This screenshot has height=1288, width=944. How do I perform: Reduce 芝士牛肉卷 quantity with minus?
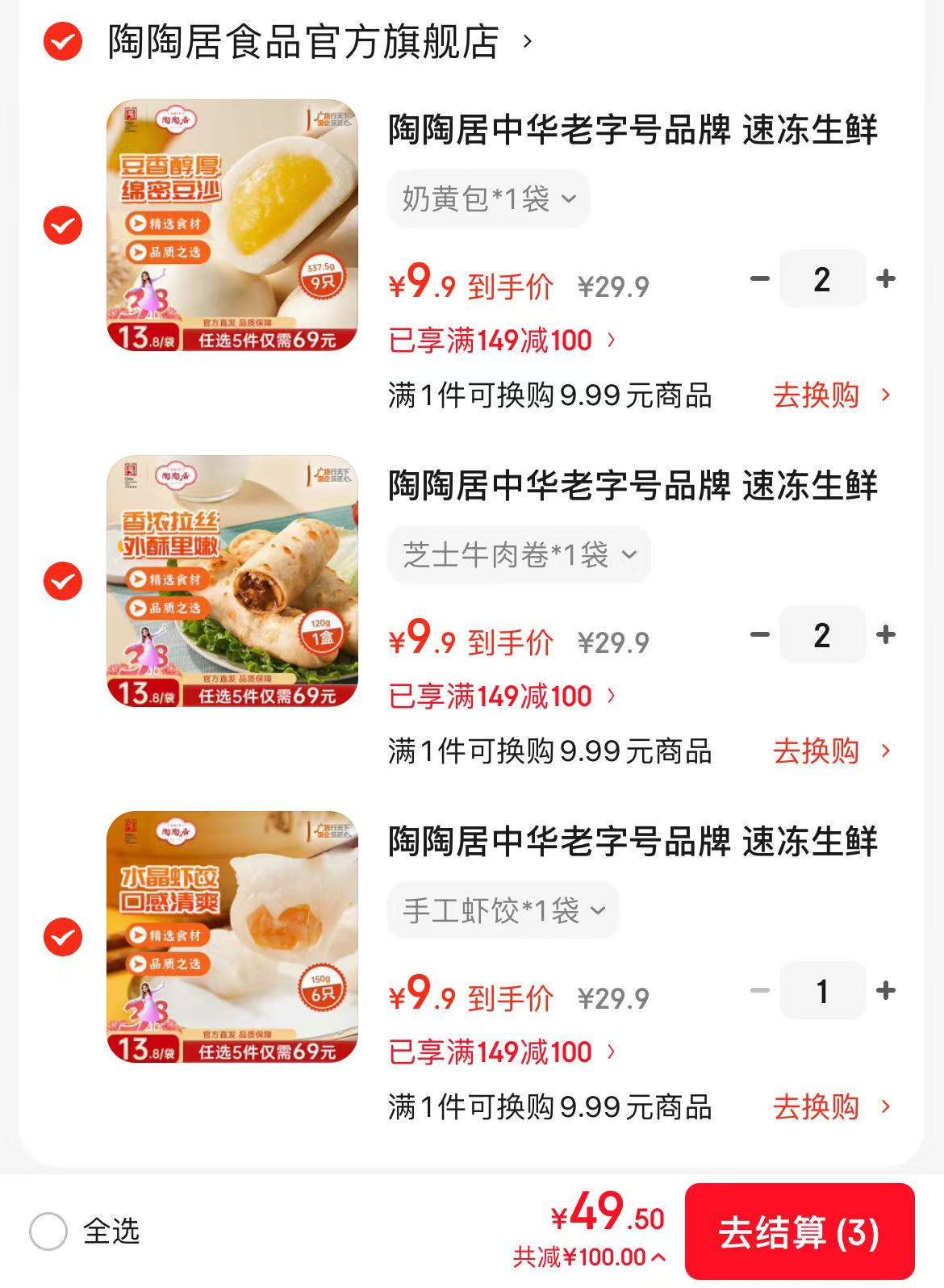(x=759, y=635)
